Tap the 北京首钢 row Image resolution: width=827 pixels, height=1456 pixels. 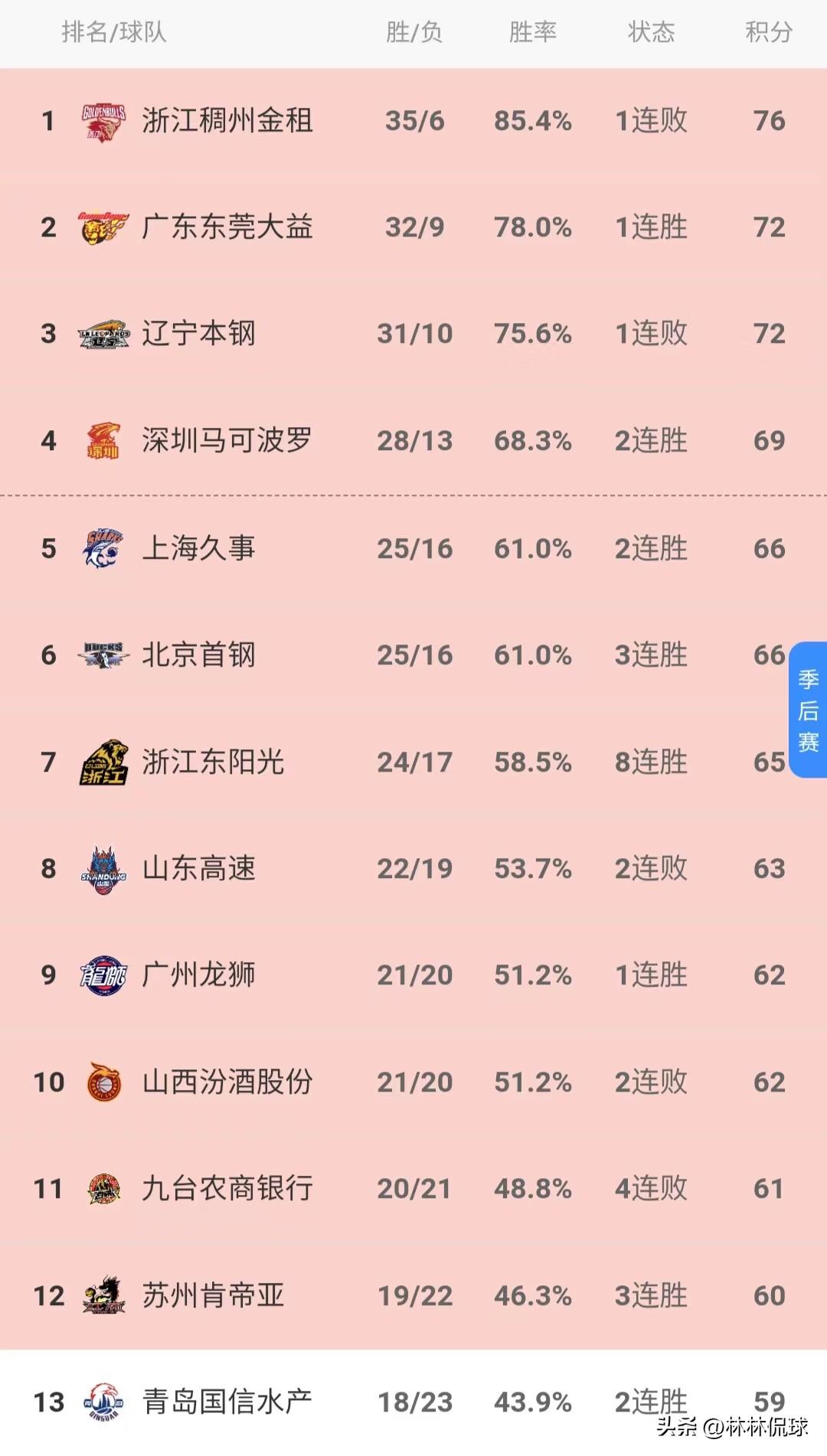coord(198,655)
